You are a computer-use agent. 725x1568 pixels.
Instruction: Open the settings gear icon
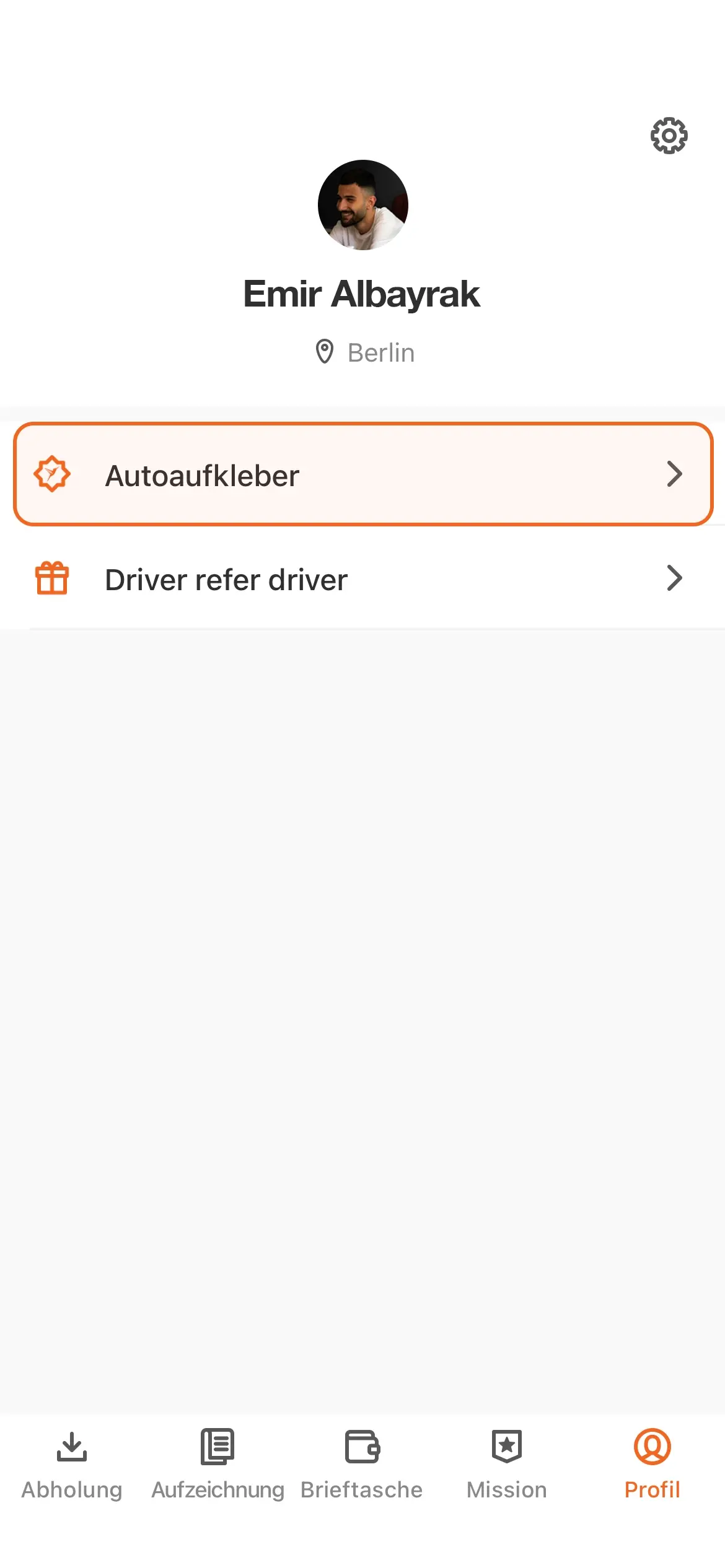click(x=669, y=135)
